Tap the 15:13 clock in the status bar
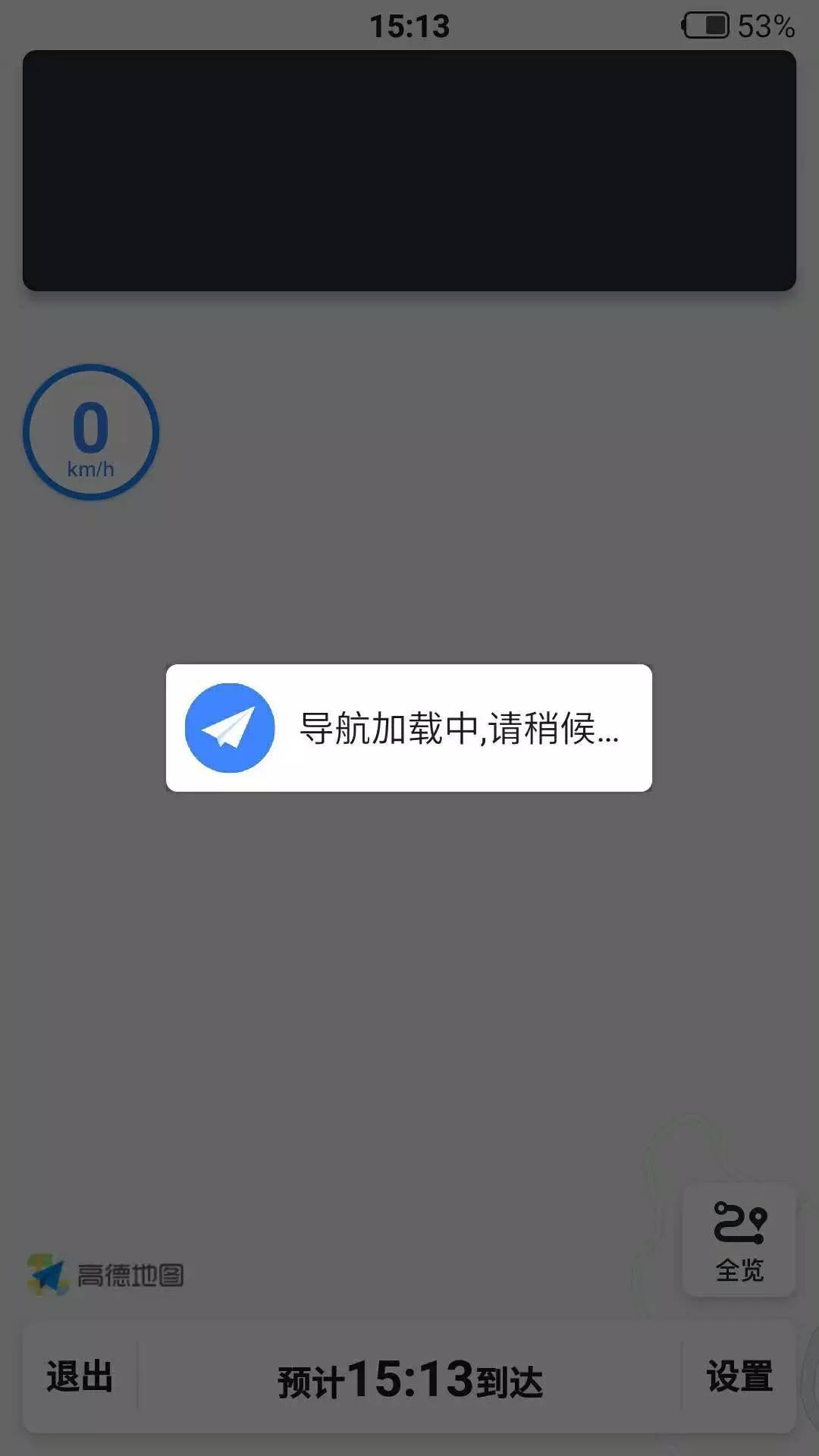This screenshot has width=819, height=1456. coord(409,25)
